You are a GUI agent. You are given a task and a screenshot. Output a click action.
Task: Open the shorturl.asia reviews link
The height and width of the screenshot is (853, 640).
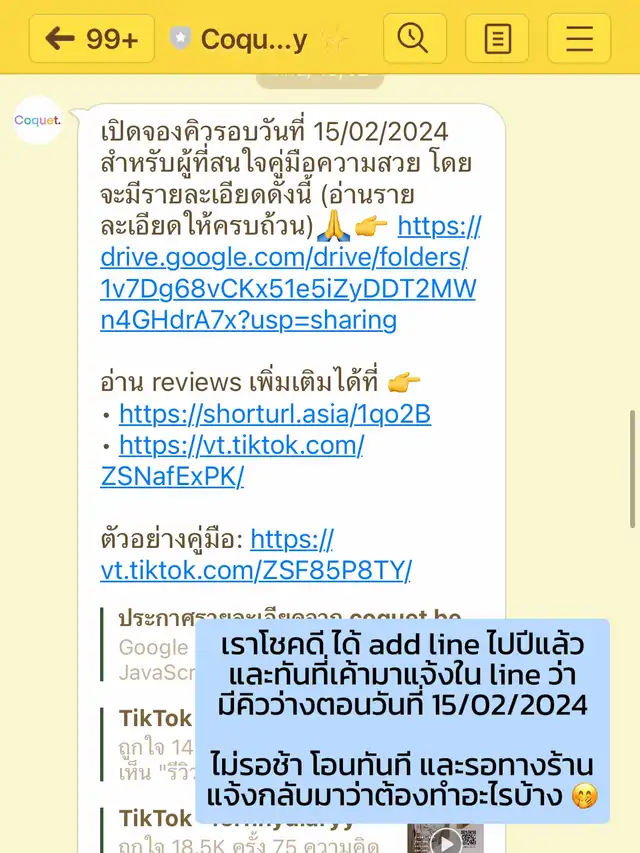click(274, 413)
